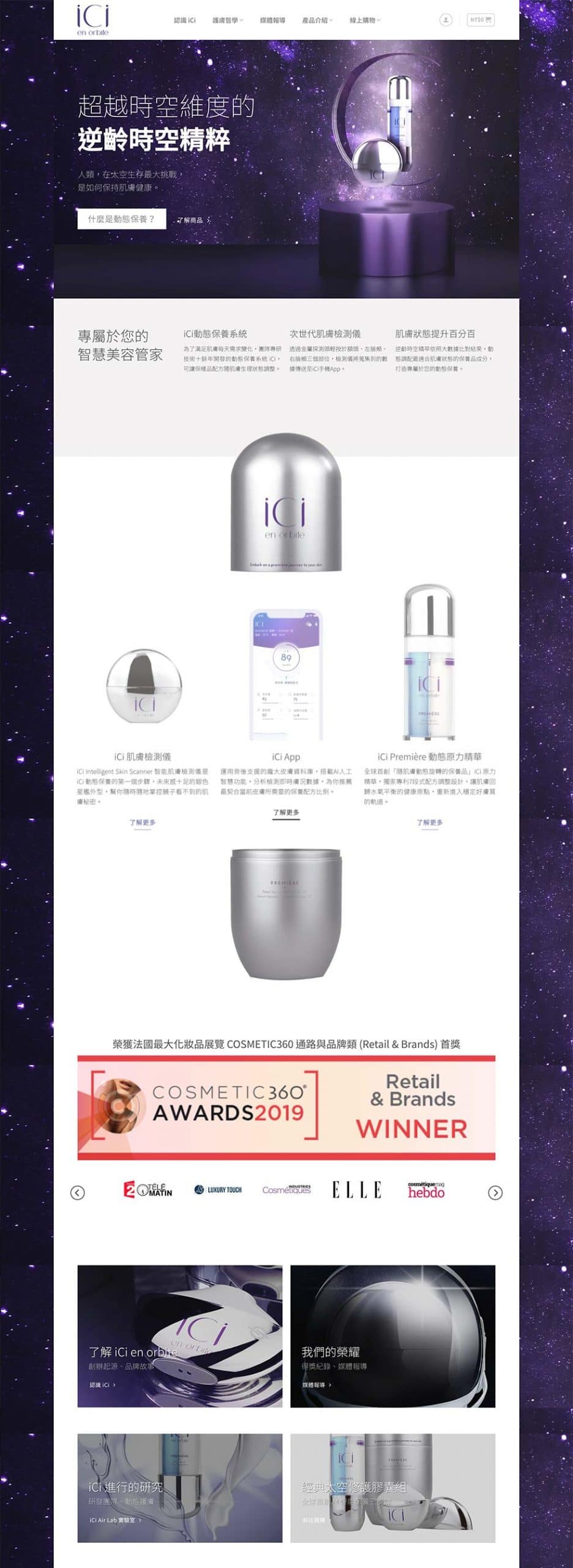Tap the iCi en orbite logo
This screenshot has height=1568, width=573.
tap(93, 20)
